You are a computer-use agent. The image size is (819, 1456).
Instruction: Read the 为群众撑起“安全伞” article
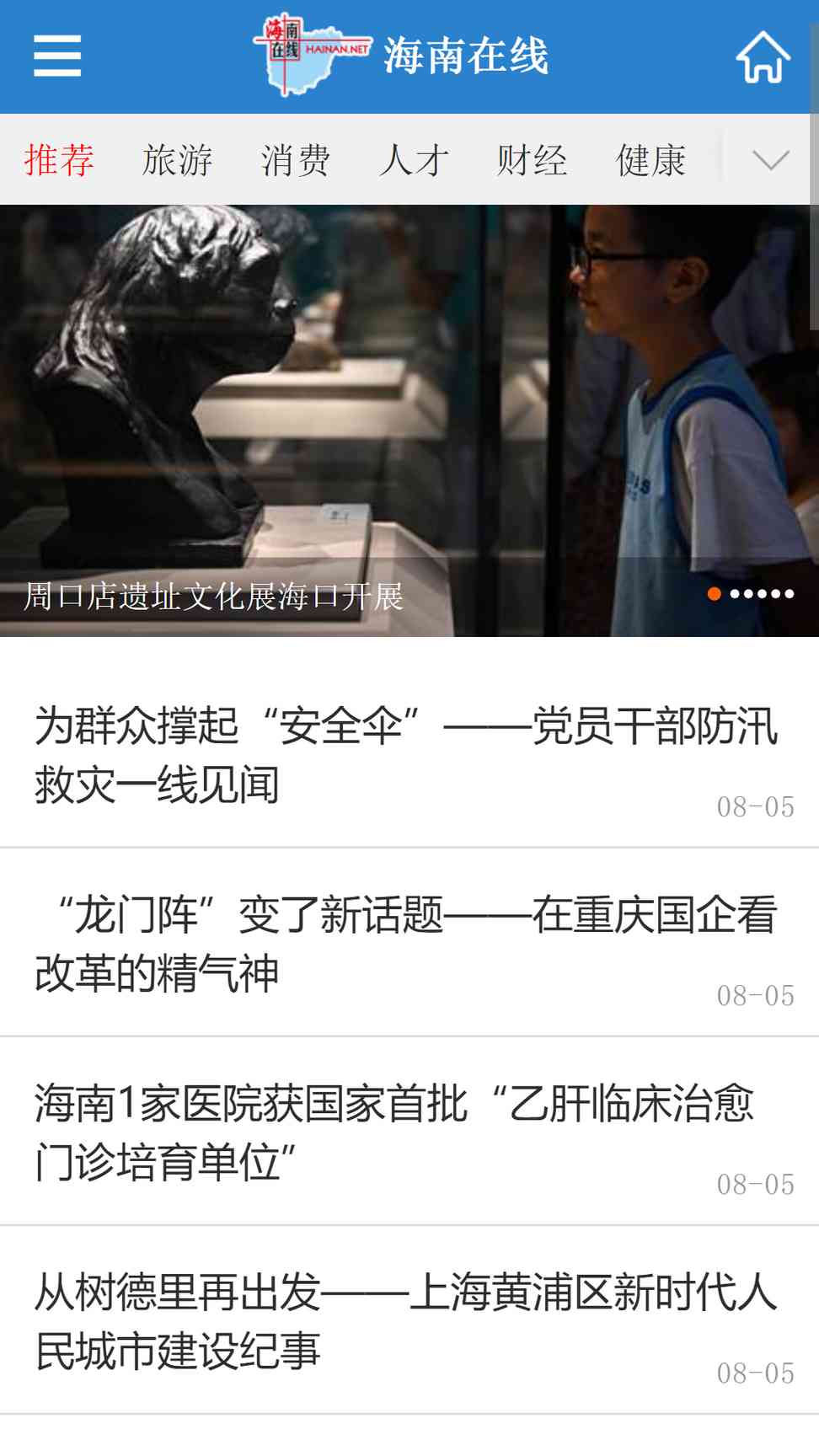tap(409, 754)
